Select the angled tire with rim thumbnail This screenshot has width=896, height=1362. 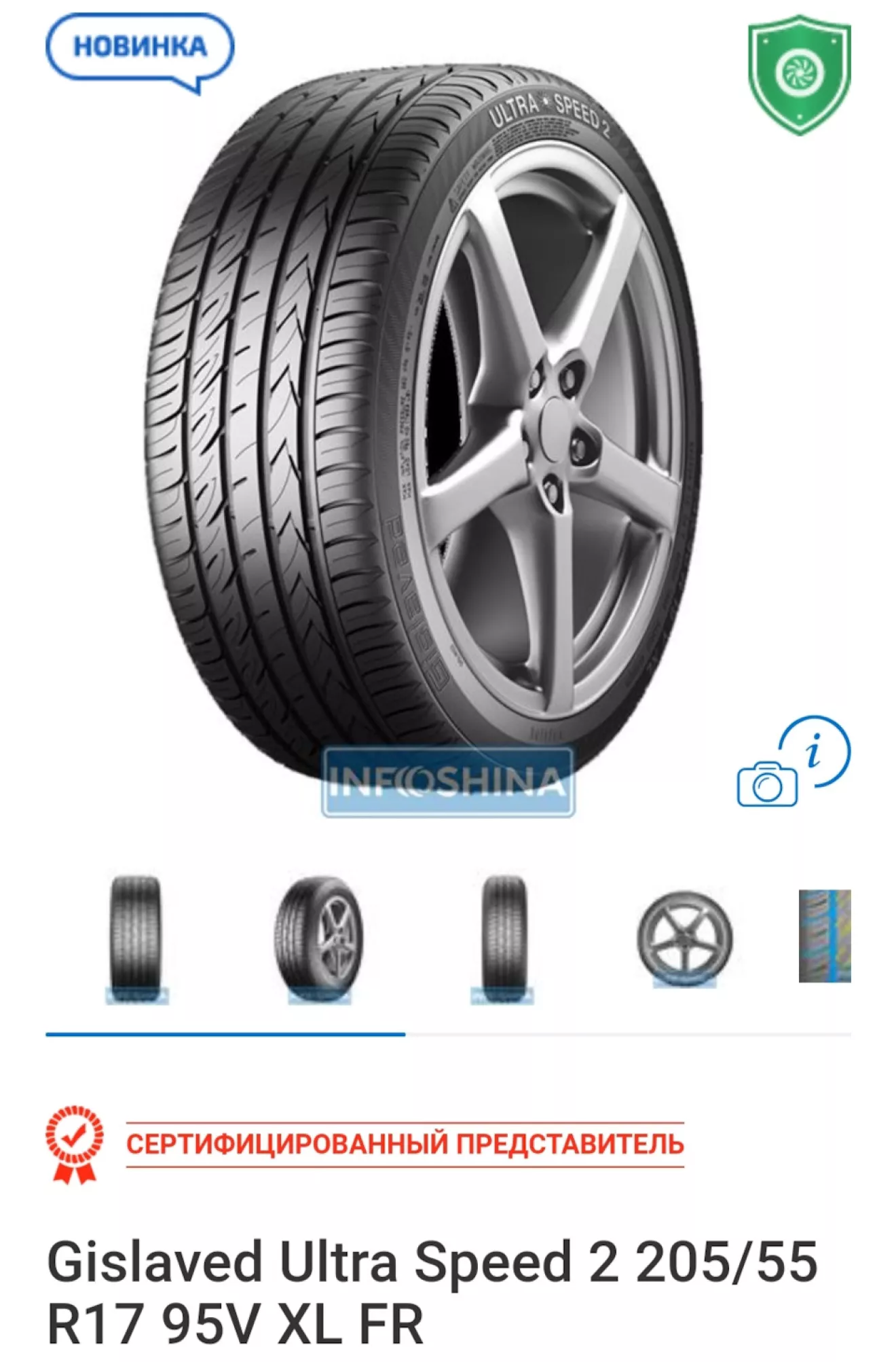[x=318, y=937]
